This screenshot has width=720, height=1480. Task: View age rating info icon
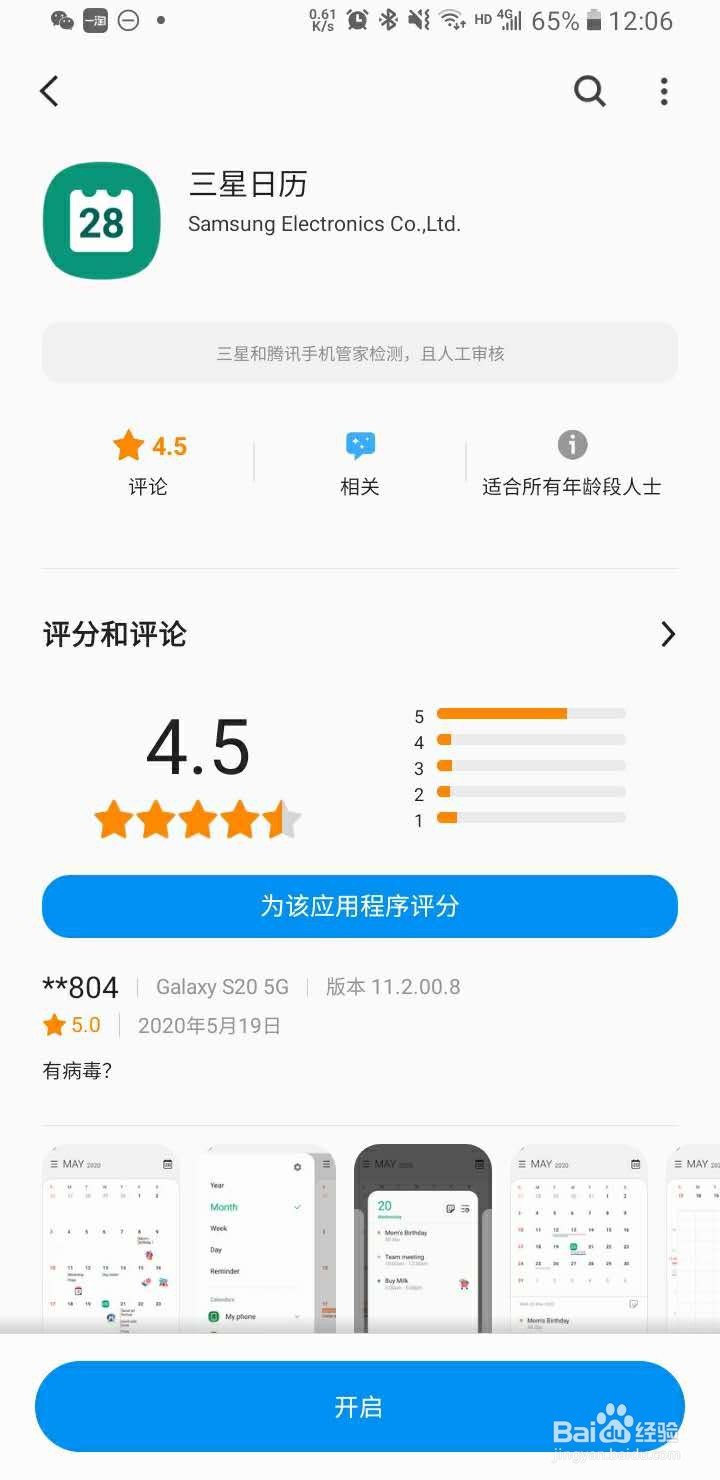tap(571, 445)
